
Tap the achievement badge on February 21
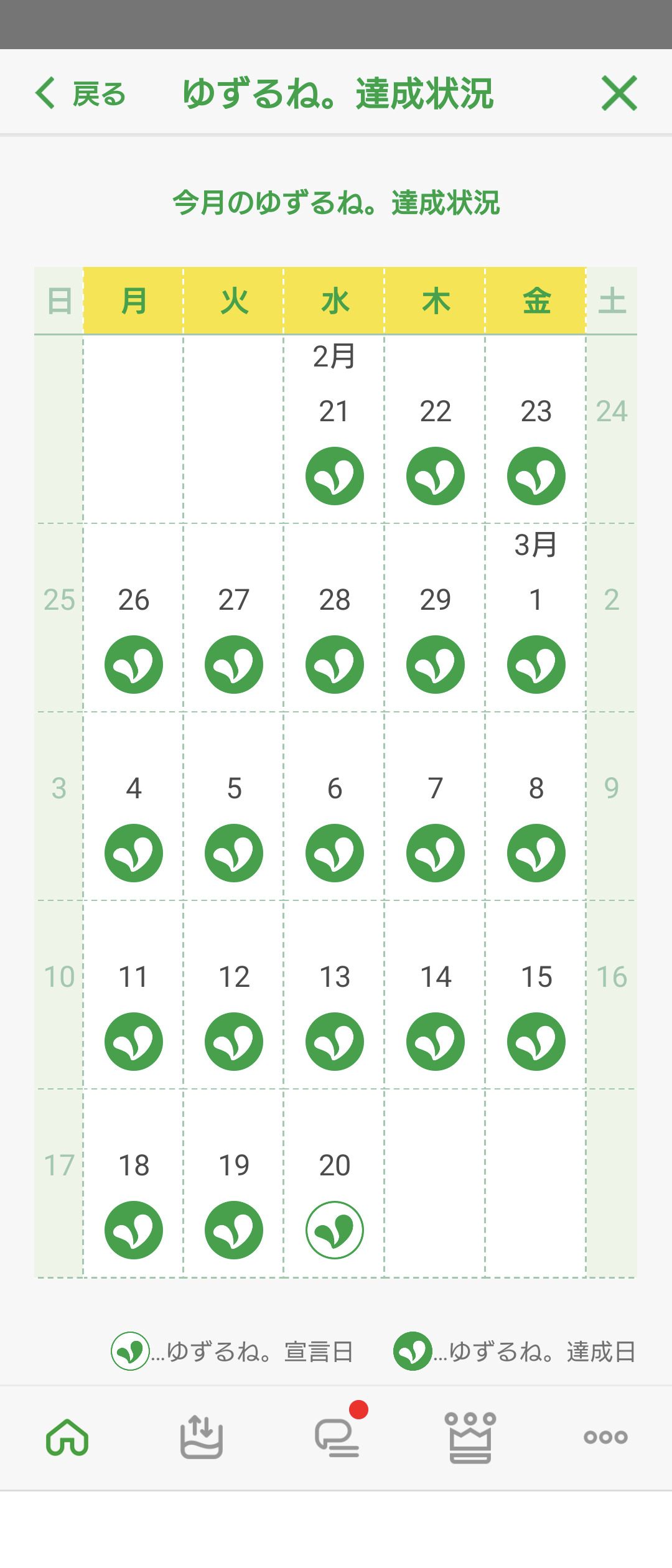334,475
